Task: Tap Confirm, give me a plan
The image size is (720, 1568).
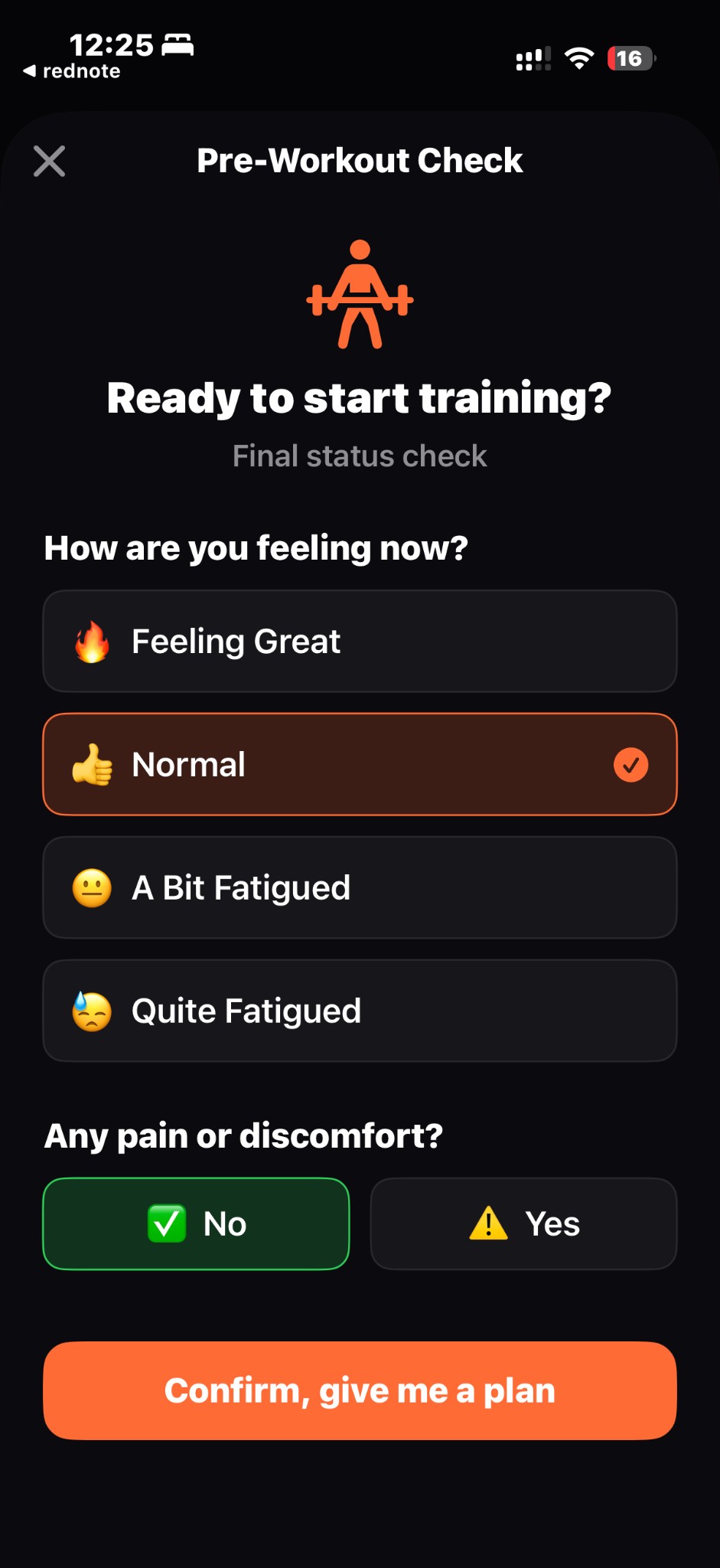Action: tap(360, 1391)
